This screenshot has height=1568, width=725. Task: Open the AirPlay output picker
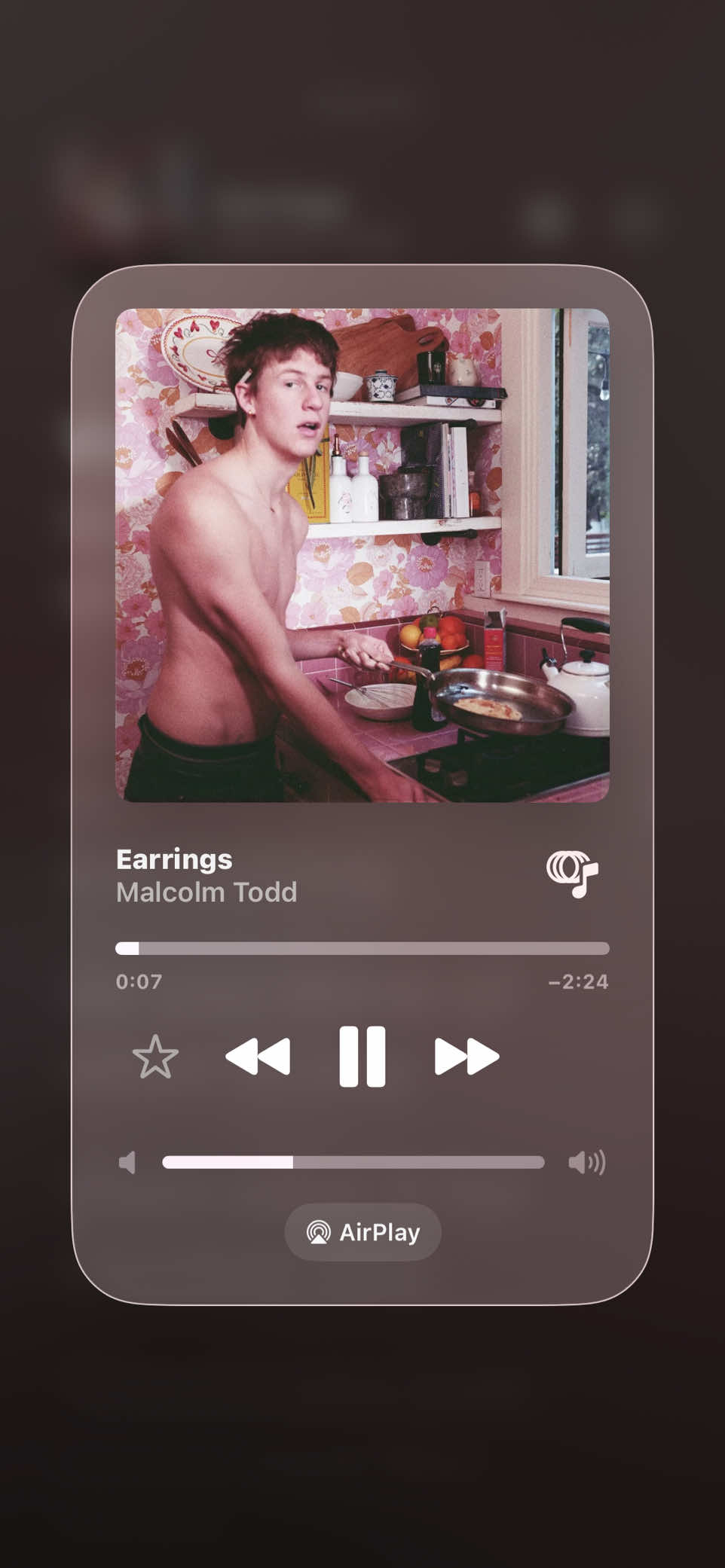coord(362,1232)
